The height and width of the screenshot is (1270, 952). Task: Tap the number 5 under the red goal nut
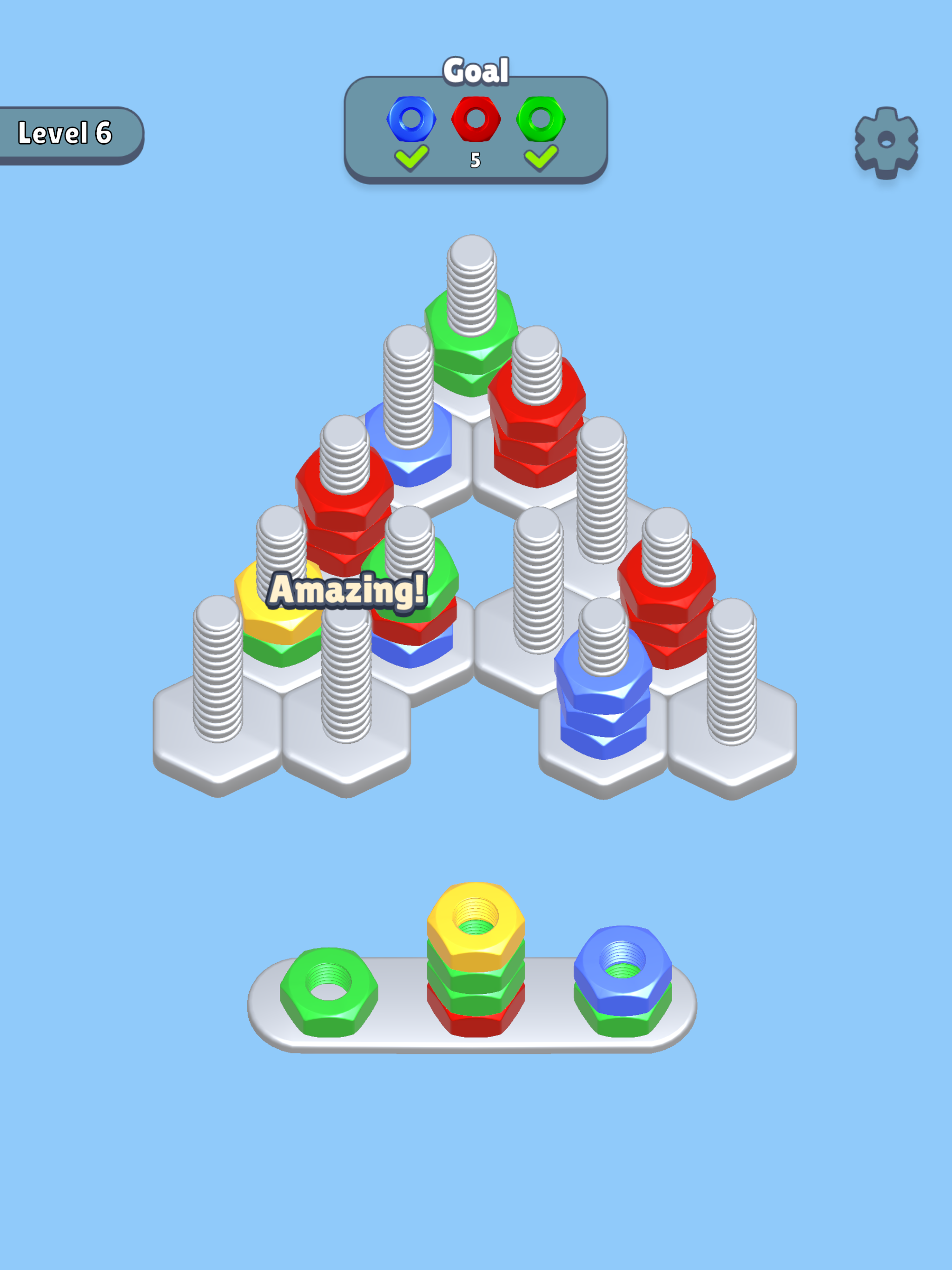[475, 161]
